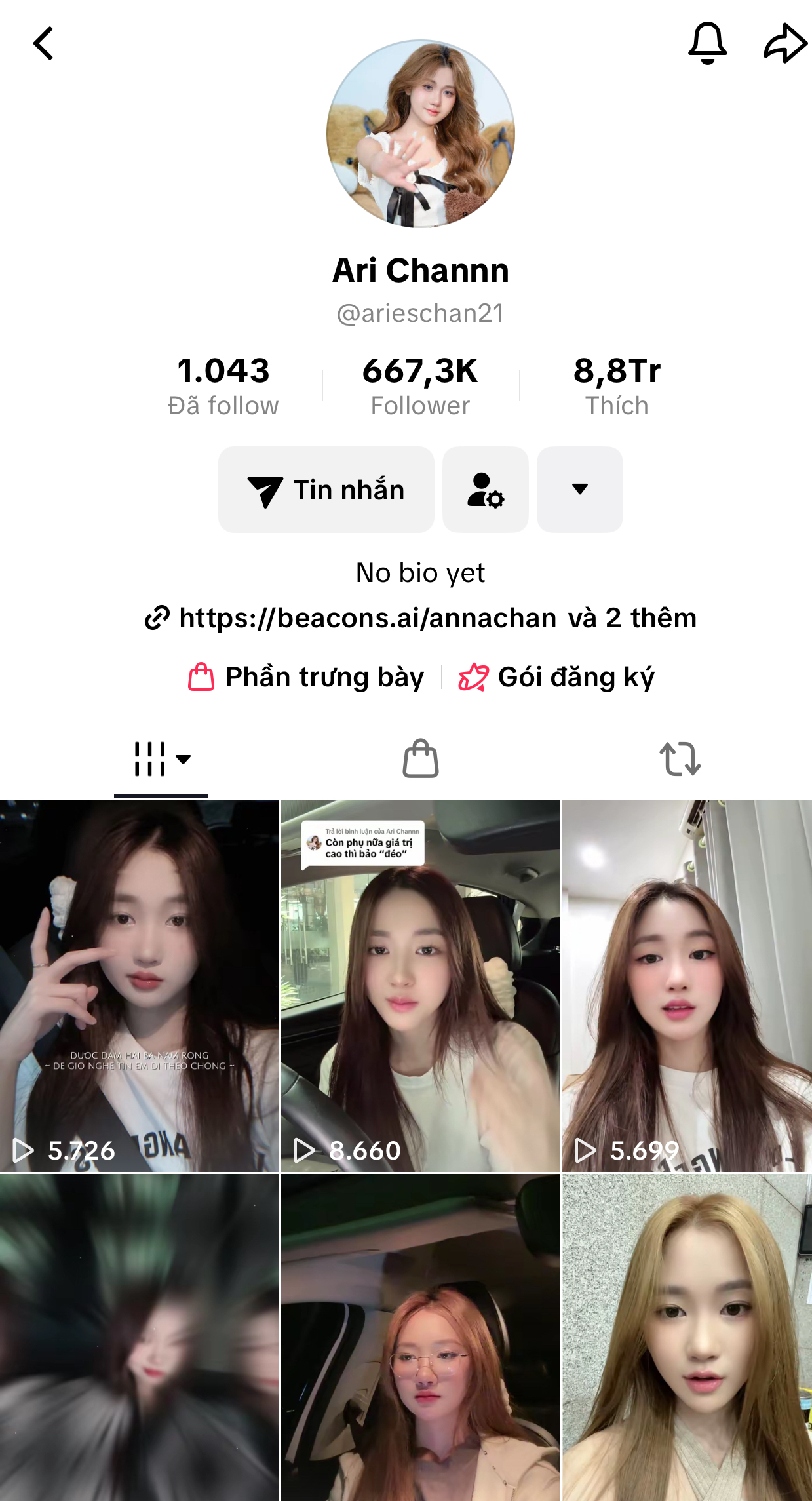
Task: Switch to the reposts tab
Action: point(680,760)
